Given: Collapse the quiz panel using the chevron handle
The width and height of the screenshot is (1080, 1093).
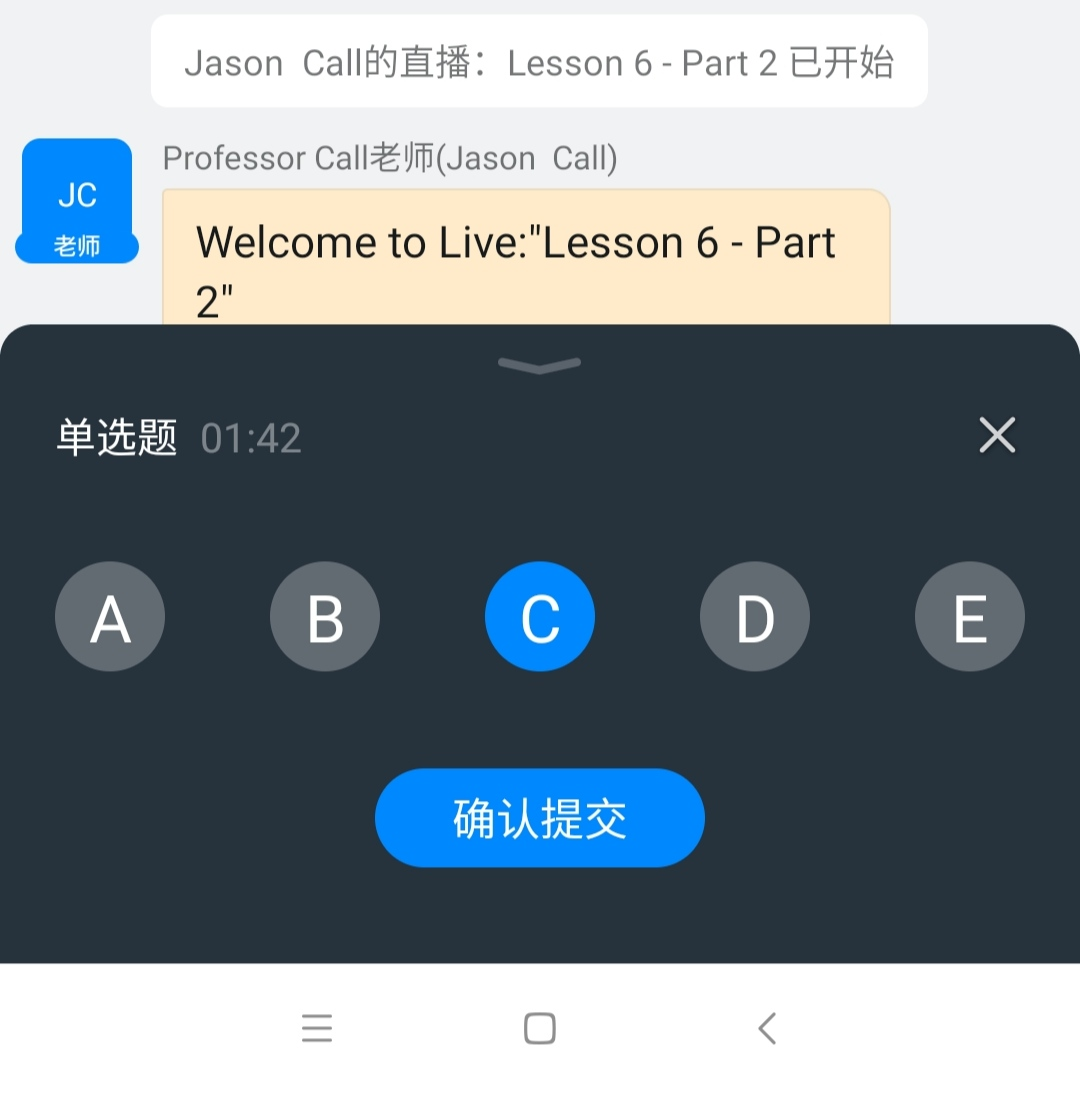Looking at the screenshot, I should coord(540,365).
